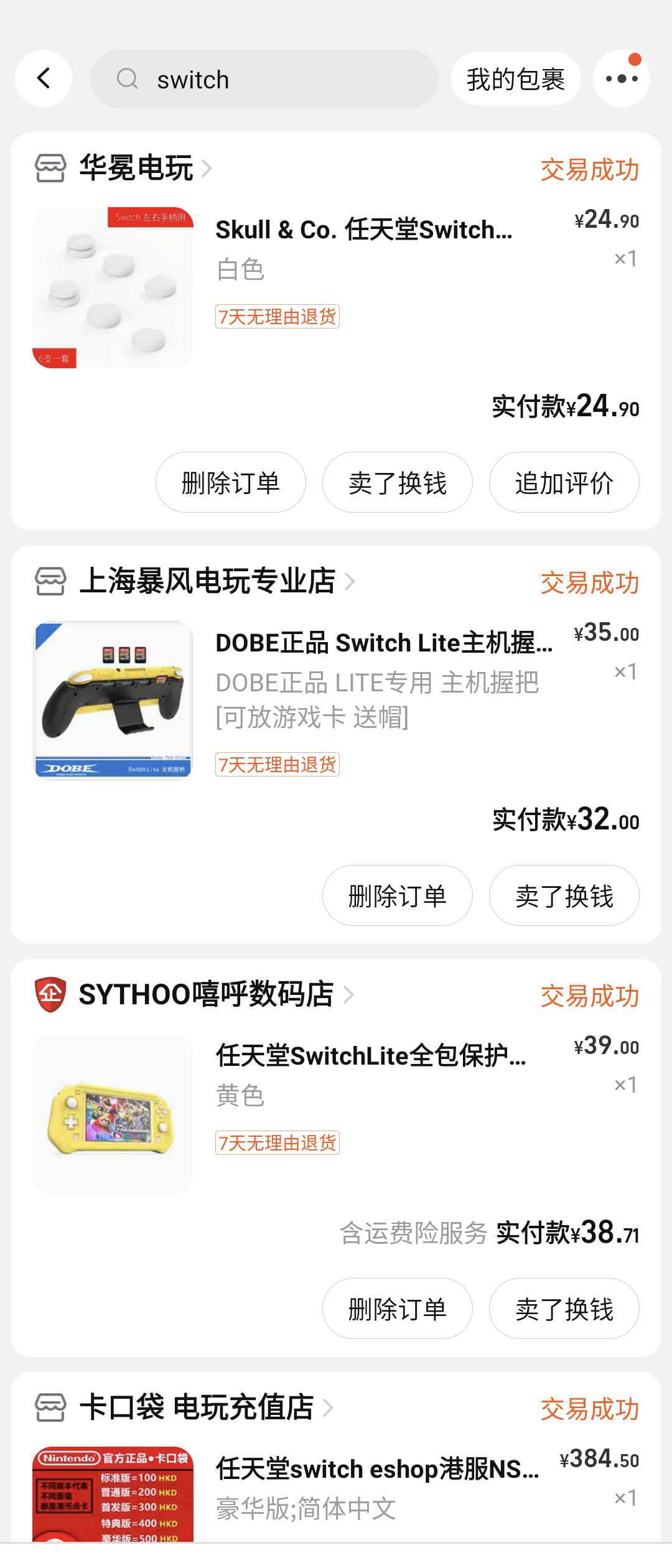This screenshot has height=1568, width=672.
Task: Open the Skull & Co. Switch order
Action: point(364,230)
